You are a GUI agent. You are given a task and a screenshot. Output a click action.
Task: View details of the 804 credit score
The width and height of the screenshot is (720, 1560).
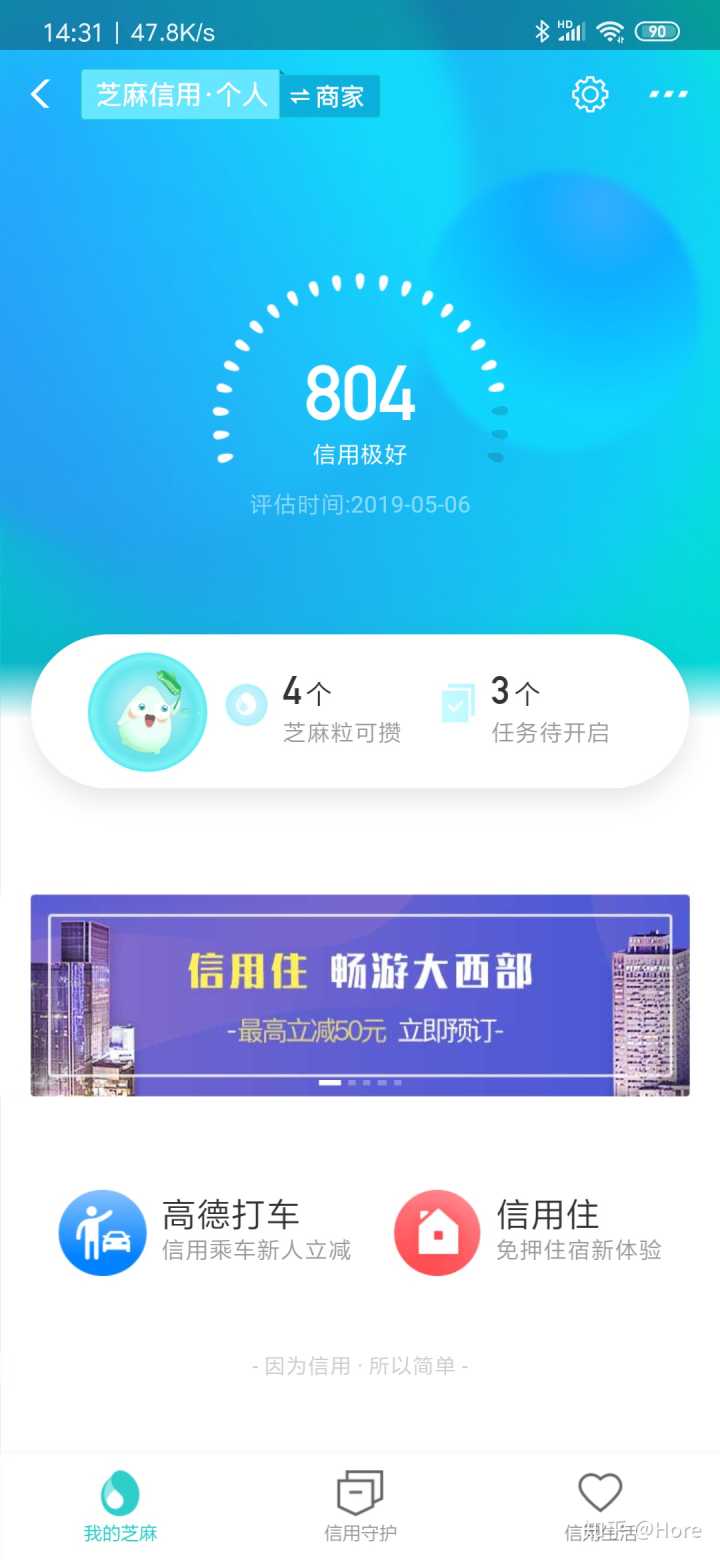click(360, 395)
